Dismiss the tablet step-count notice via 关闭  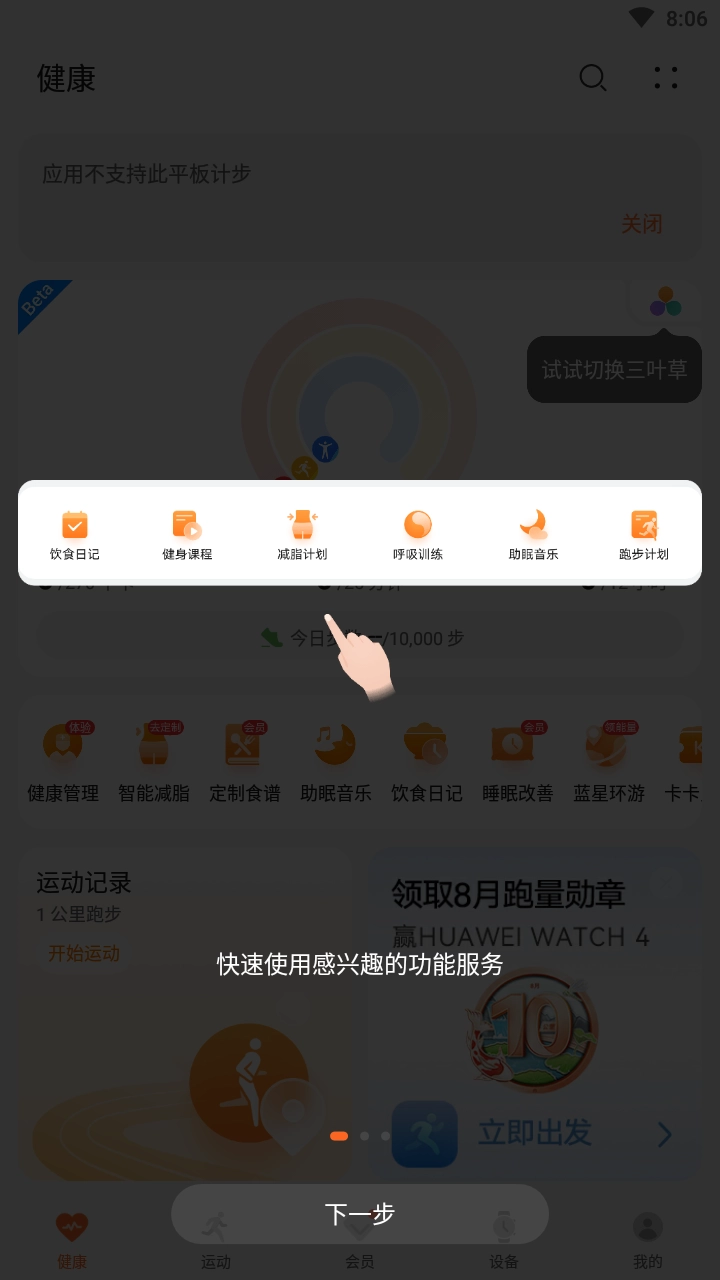(x=643, y=224)
